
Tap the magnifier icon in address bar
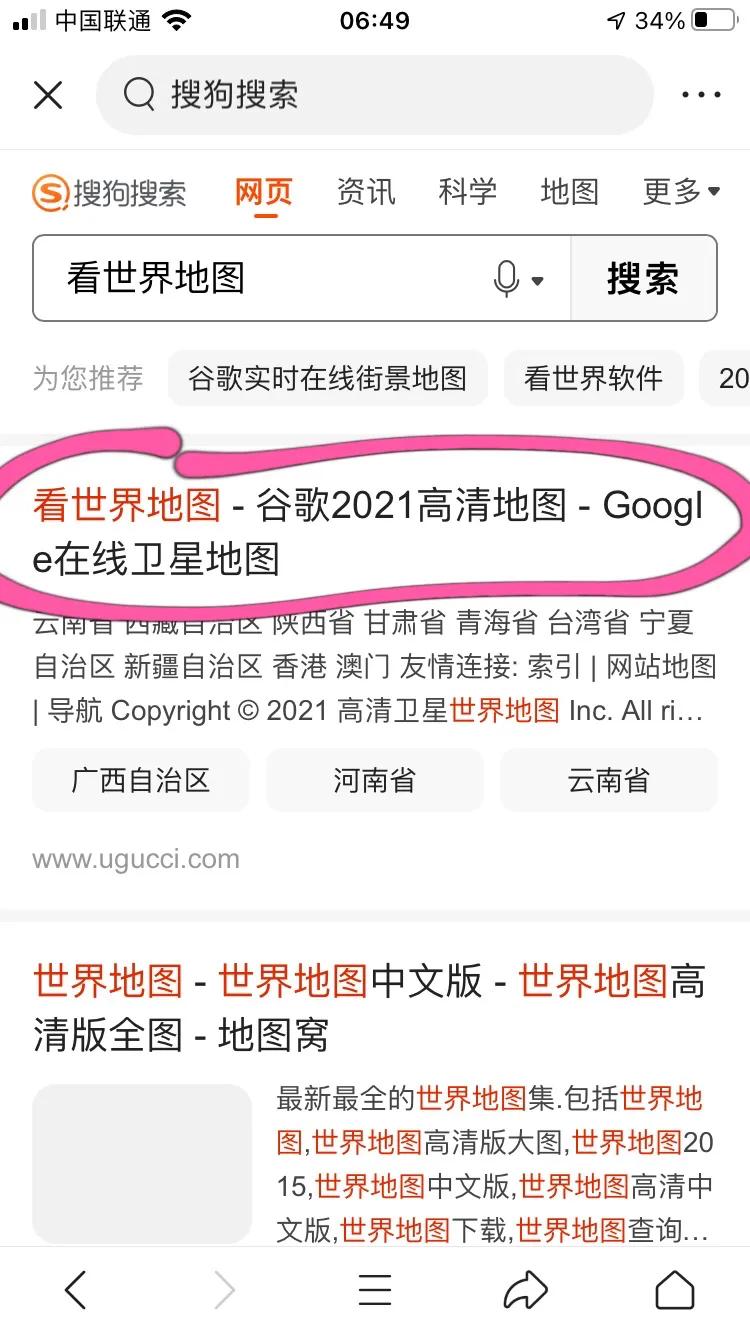click(x=138, y=93)
